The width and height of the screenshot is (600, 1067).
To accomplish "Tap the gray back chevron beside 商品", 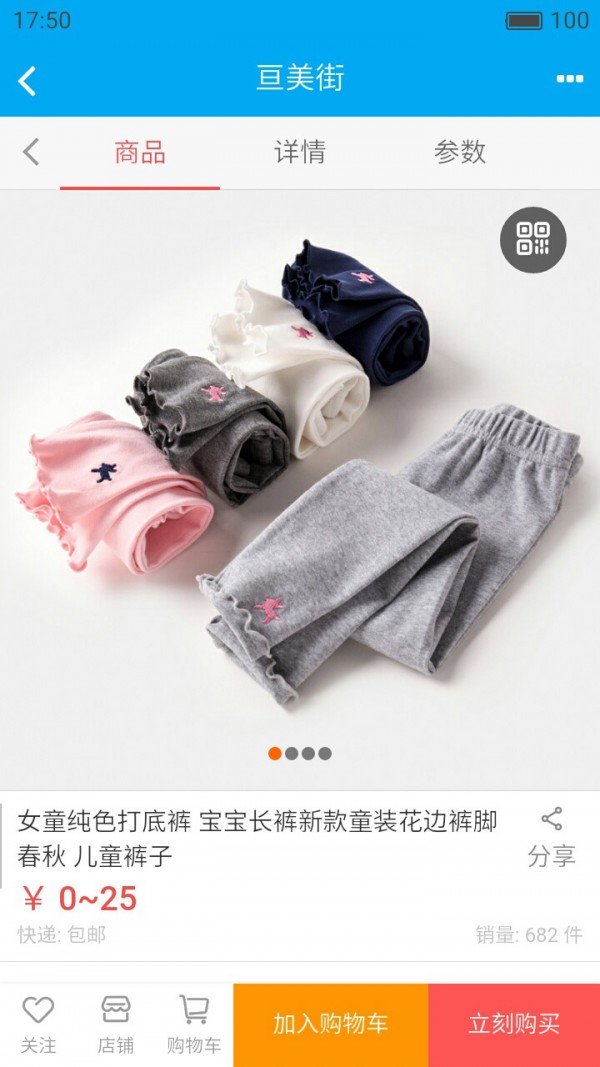I will (31, 152).
